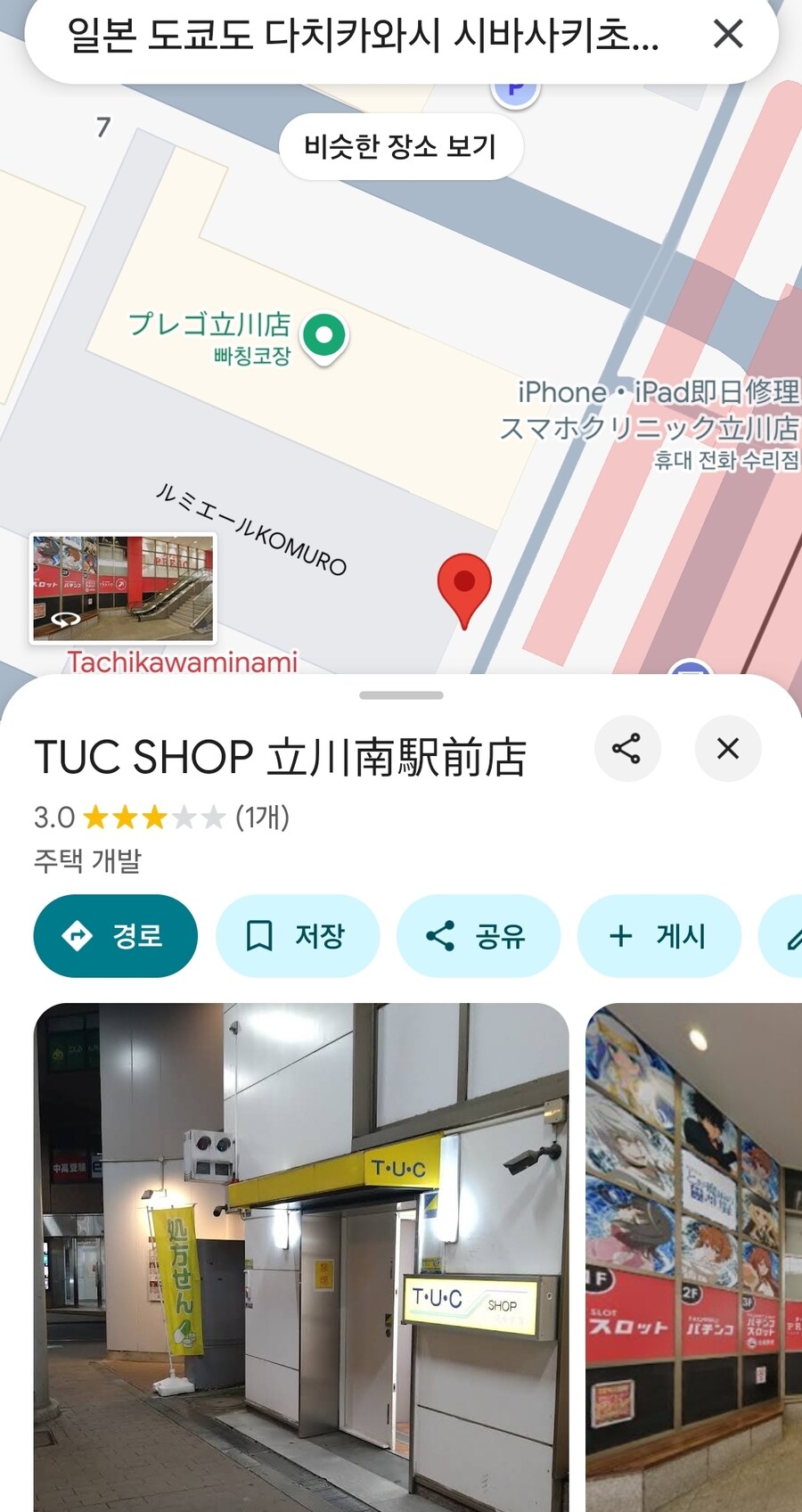Open the スマホクリニック立川店 map label
Viewport: 802px width, 1512px height.
[x=650, y=427]
